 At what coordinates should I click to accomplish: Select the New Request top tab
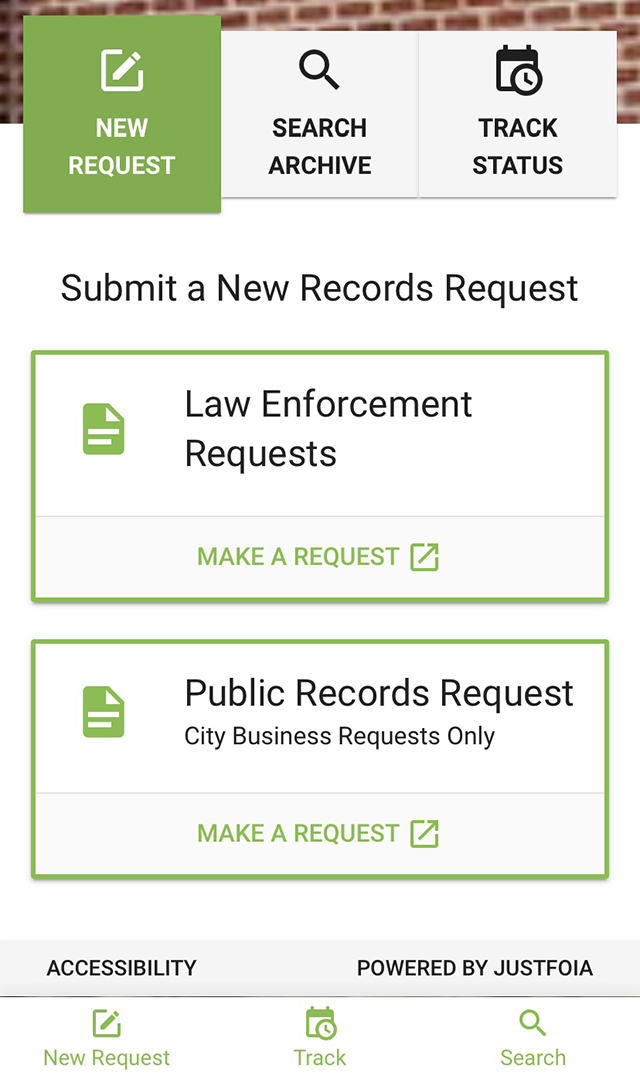coord(122,114)
